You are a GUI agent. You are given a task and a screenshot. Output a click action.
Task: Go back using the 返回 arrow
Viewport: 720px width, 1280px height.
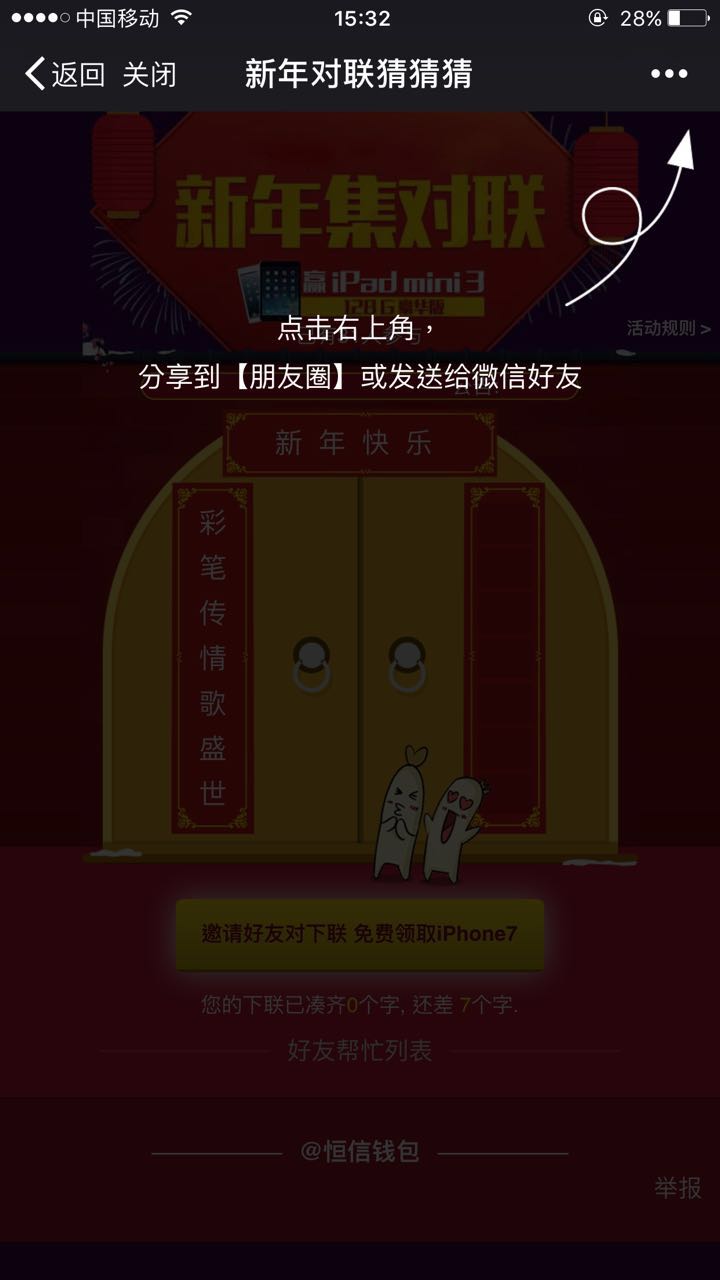64,75
